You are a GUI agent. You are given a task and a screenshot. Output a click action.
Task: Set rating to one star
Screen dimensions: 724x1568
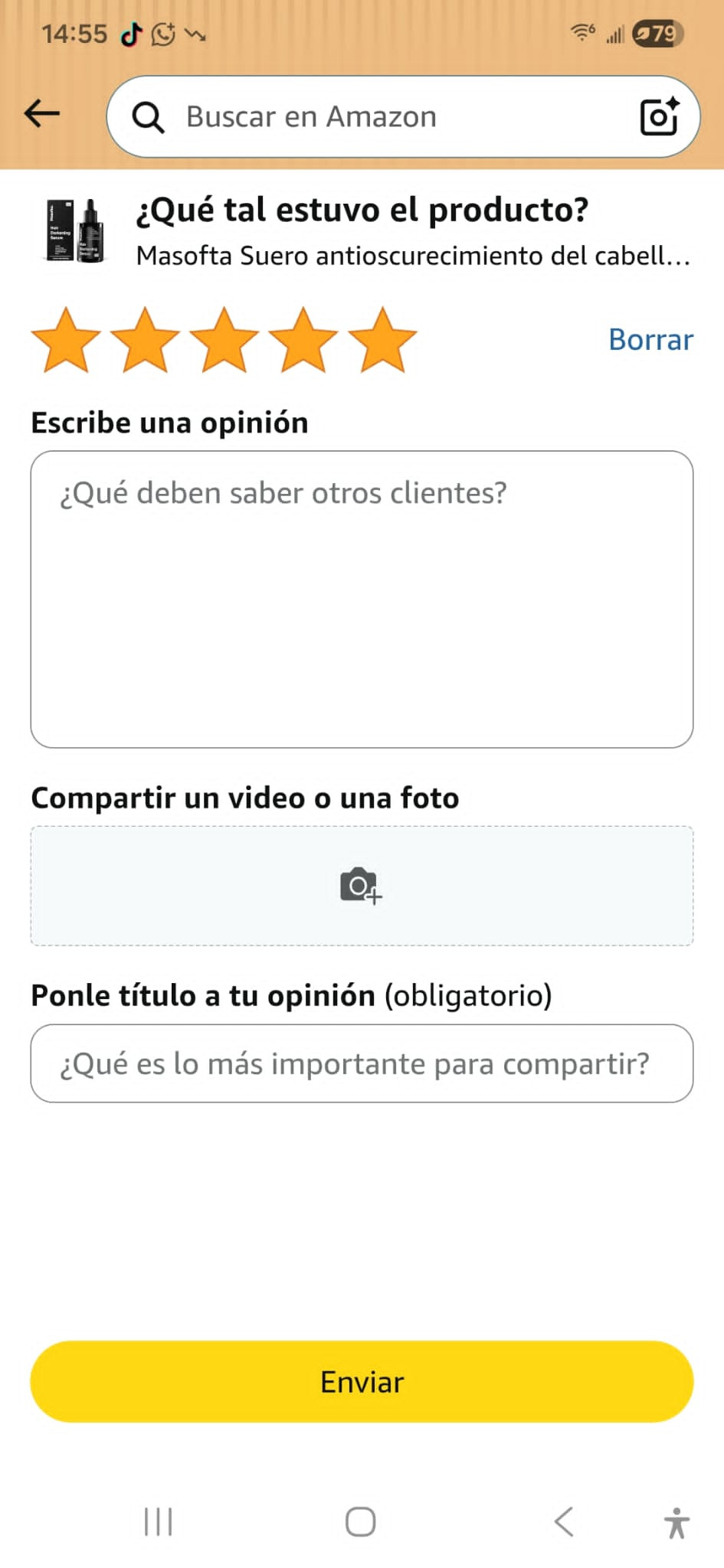66,340
